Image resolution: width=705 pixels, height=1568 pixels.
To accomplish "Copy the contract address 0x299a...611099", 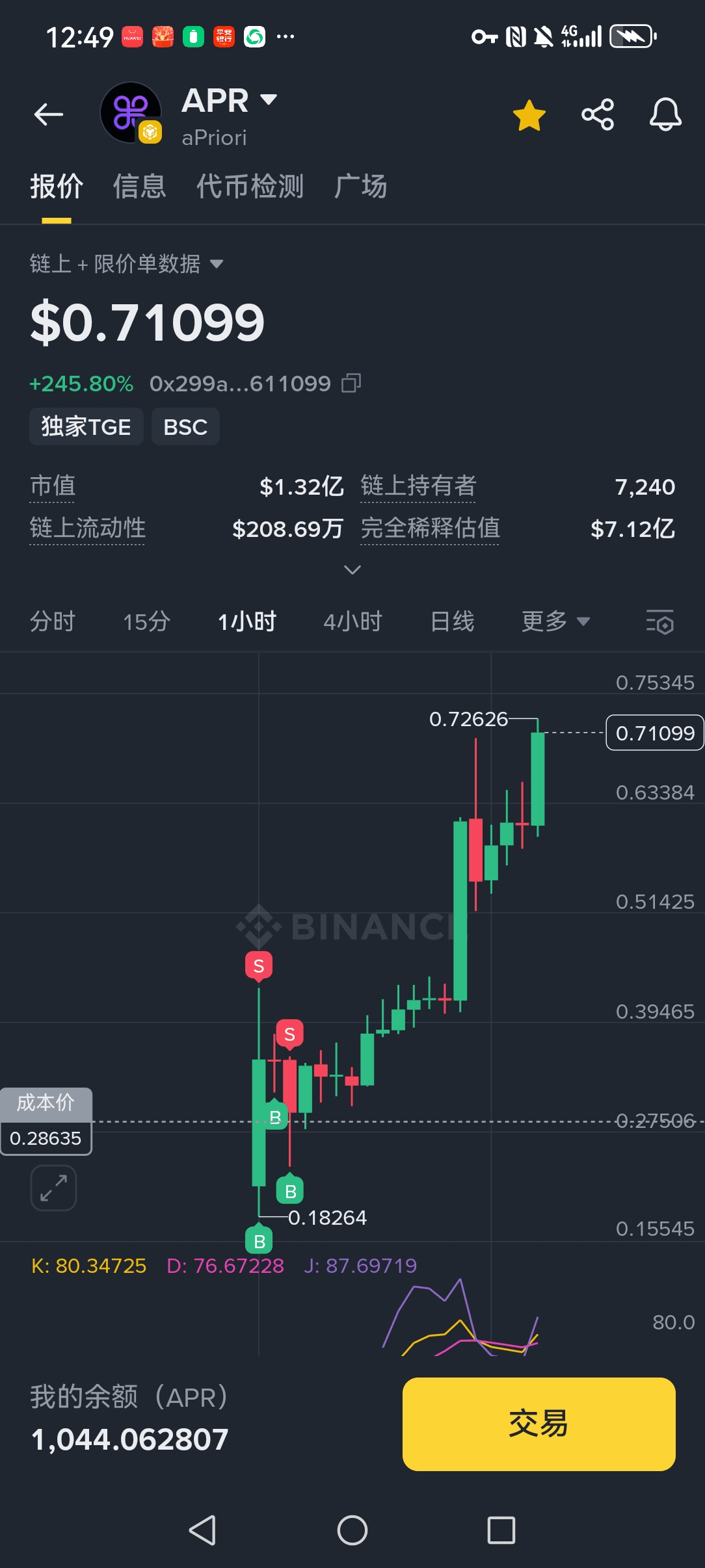I will (351, 384).
